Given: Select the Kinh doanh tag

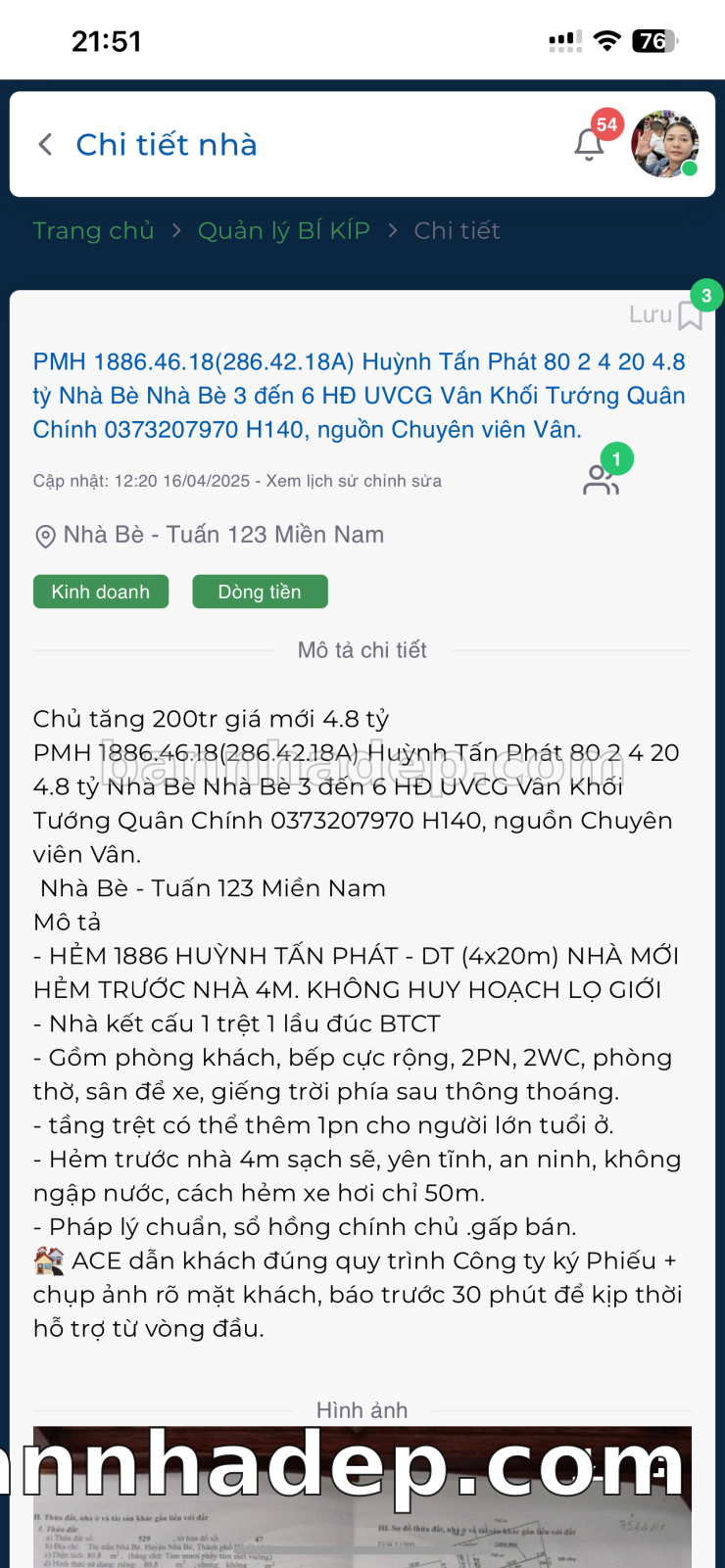Looking at the screenshot, I should pos(101,592).
